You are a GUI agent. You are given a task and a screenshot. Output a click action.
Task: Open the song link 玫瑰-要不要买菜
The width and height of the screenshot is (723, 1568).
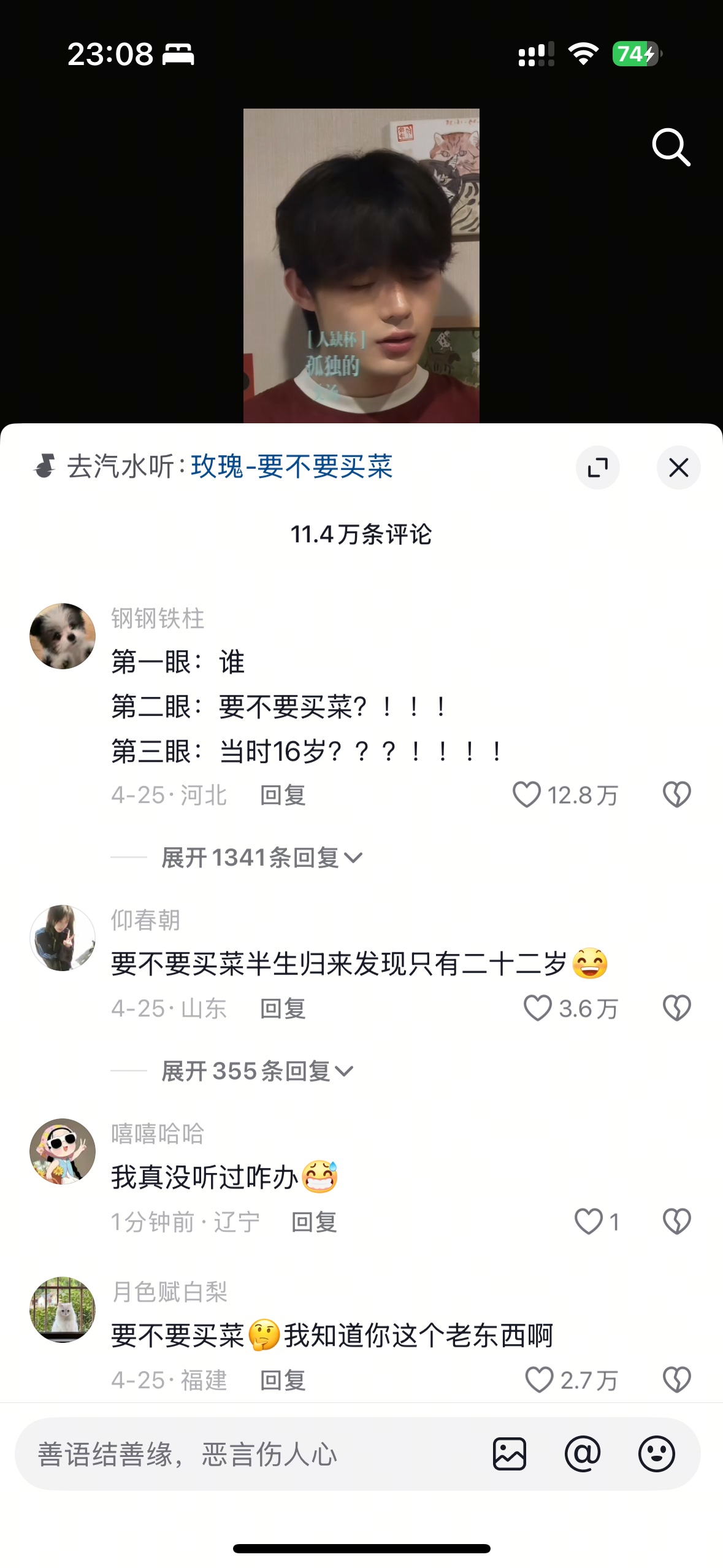click(291, 466)
